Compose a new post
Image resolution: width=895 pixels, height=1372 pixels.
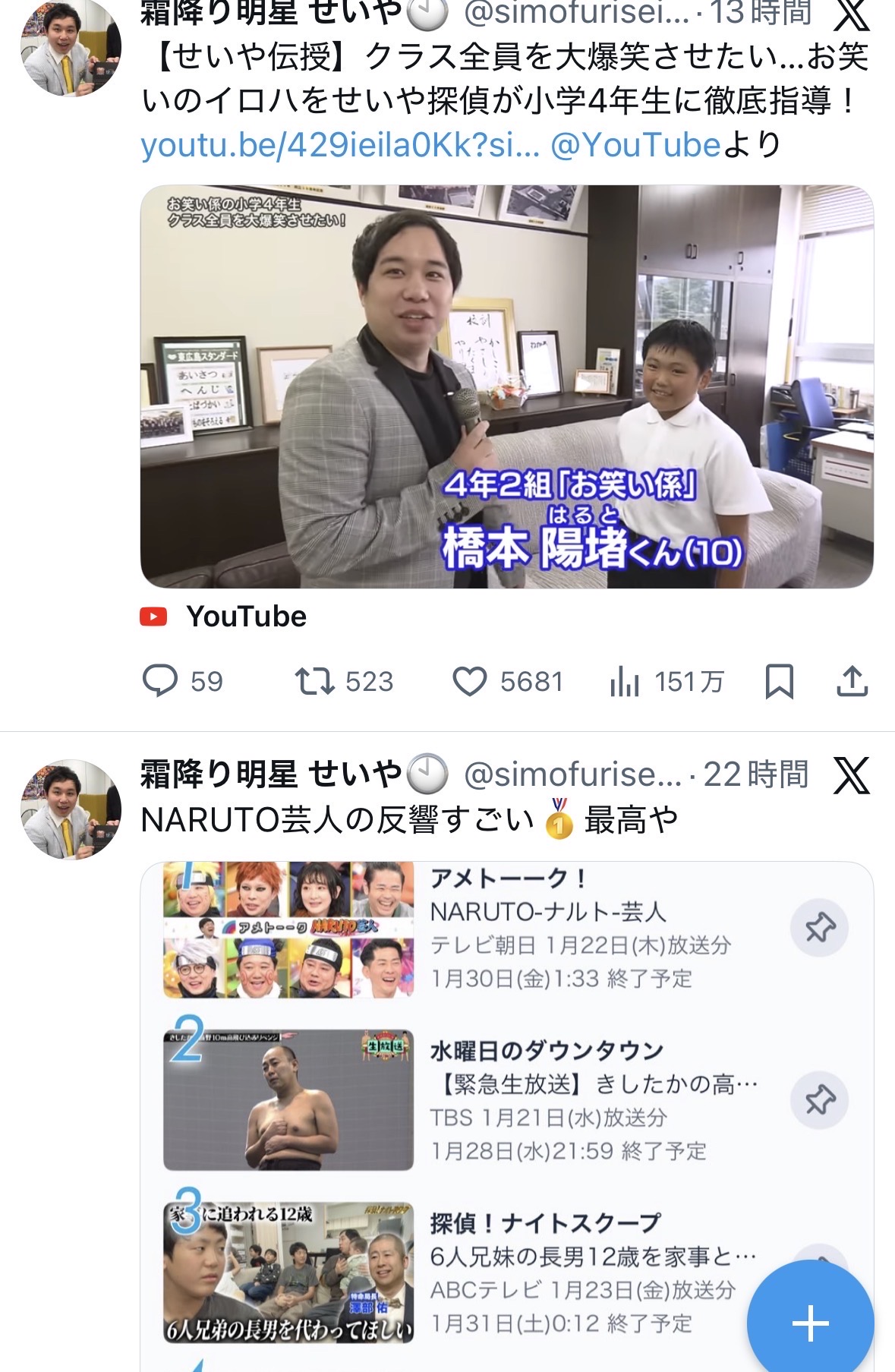[810, 1323]
